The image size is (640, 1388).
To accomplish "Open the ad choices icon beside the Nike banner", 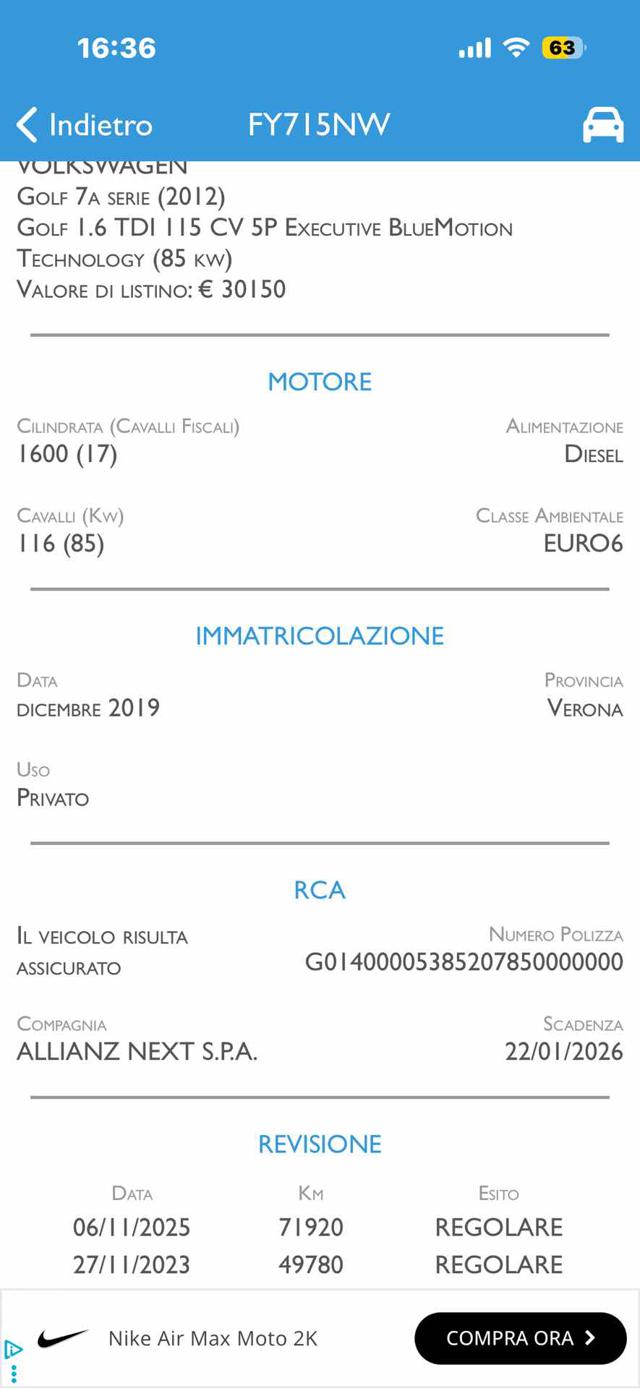I will click(13, 1348).
